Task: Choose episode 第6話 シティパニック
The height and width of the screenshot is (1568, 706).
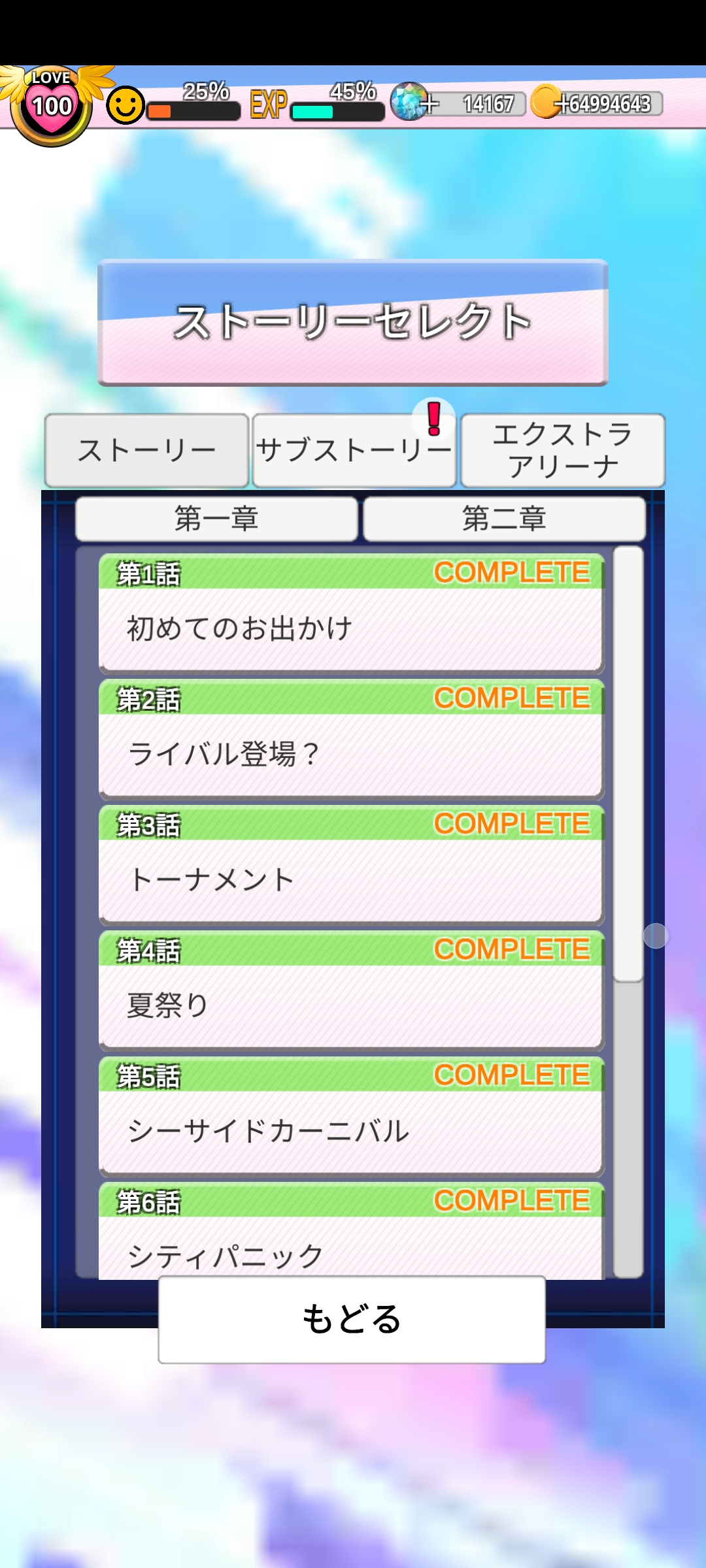Action: [351, 1235]
